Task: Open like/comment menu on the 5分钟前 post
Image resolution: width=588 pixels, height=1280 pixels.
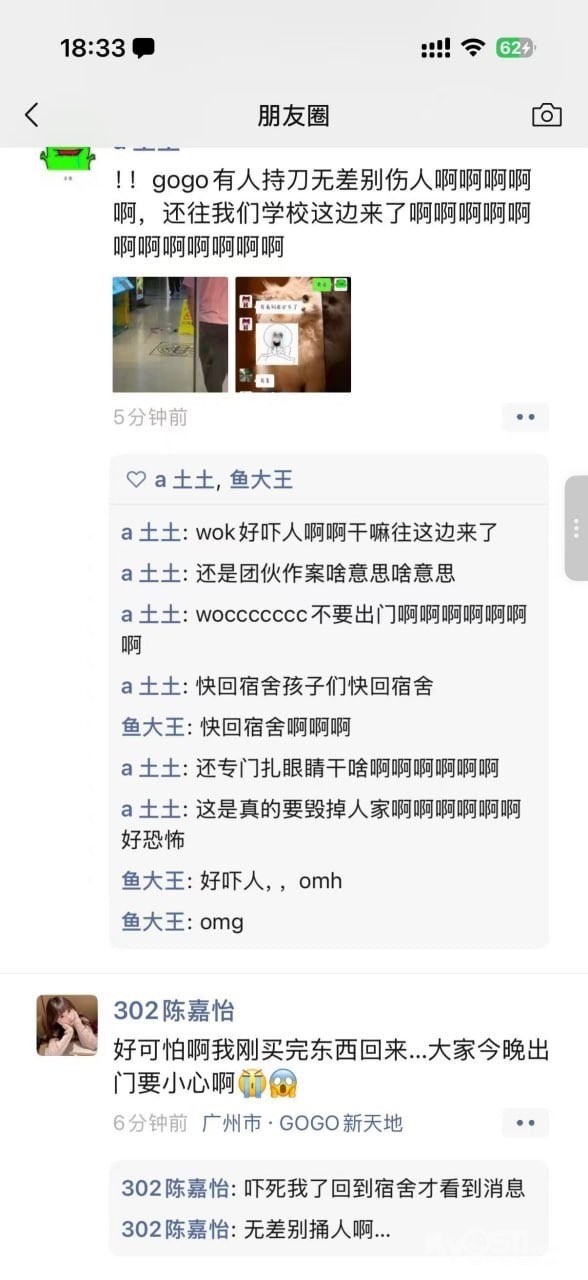Action: click(526, 417)
